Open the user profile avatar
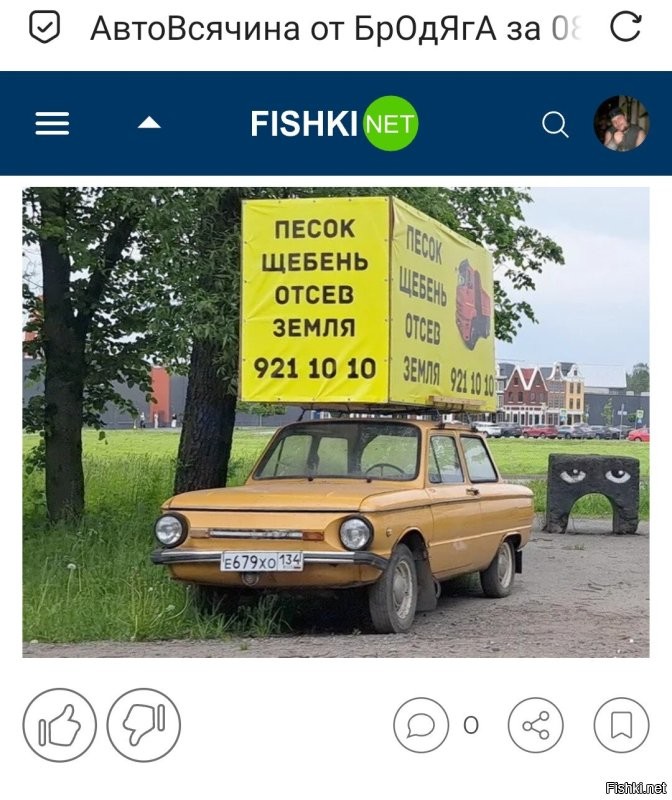The height and width of the screenshot is (800, 672). coord(621,123)
